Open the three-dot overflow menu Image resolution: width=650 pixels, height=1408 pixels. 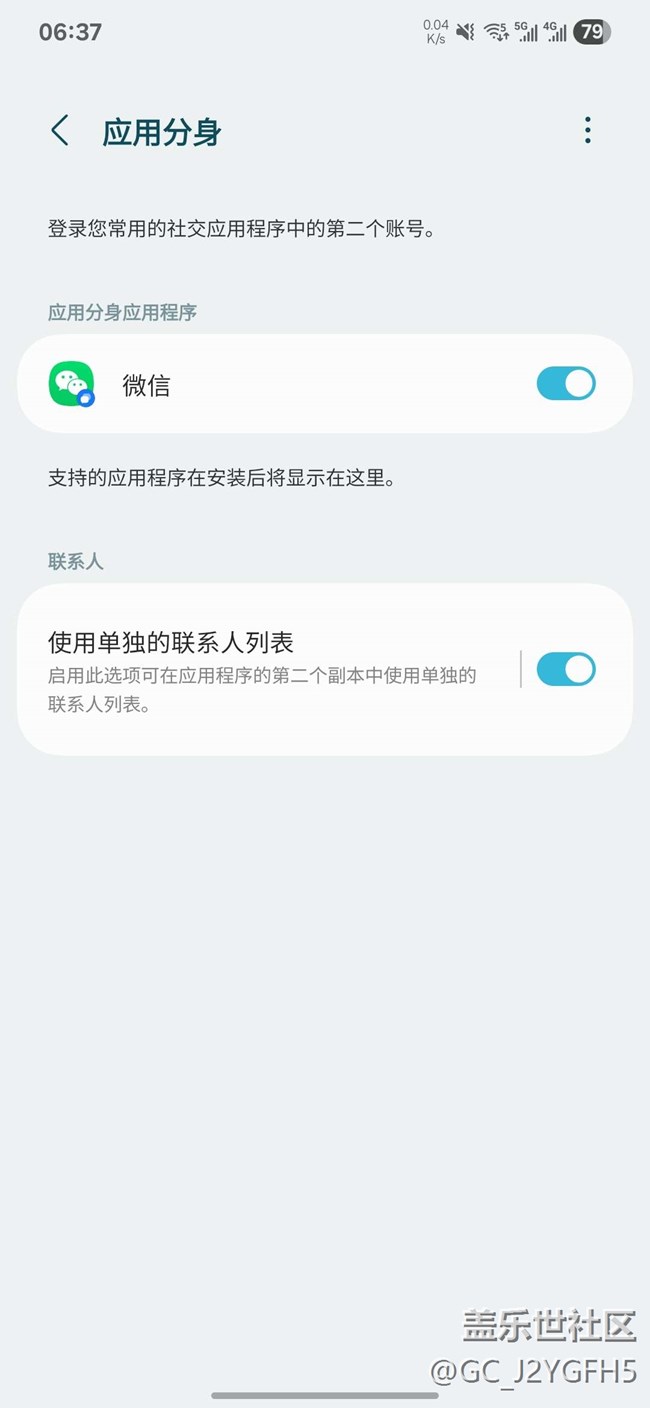point(587,130)
